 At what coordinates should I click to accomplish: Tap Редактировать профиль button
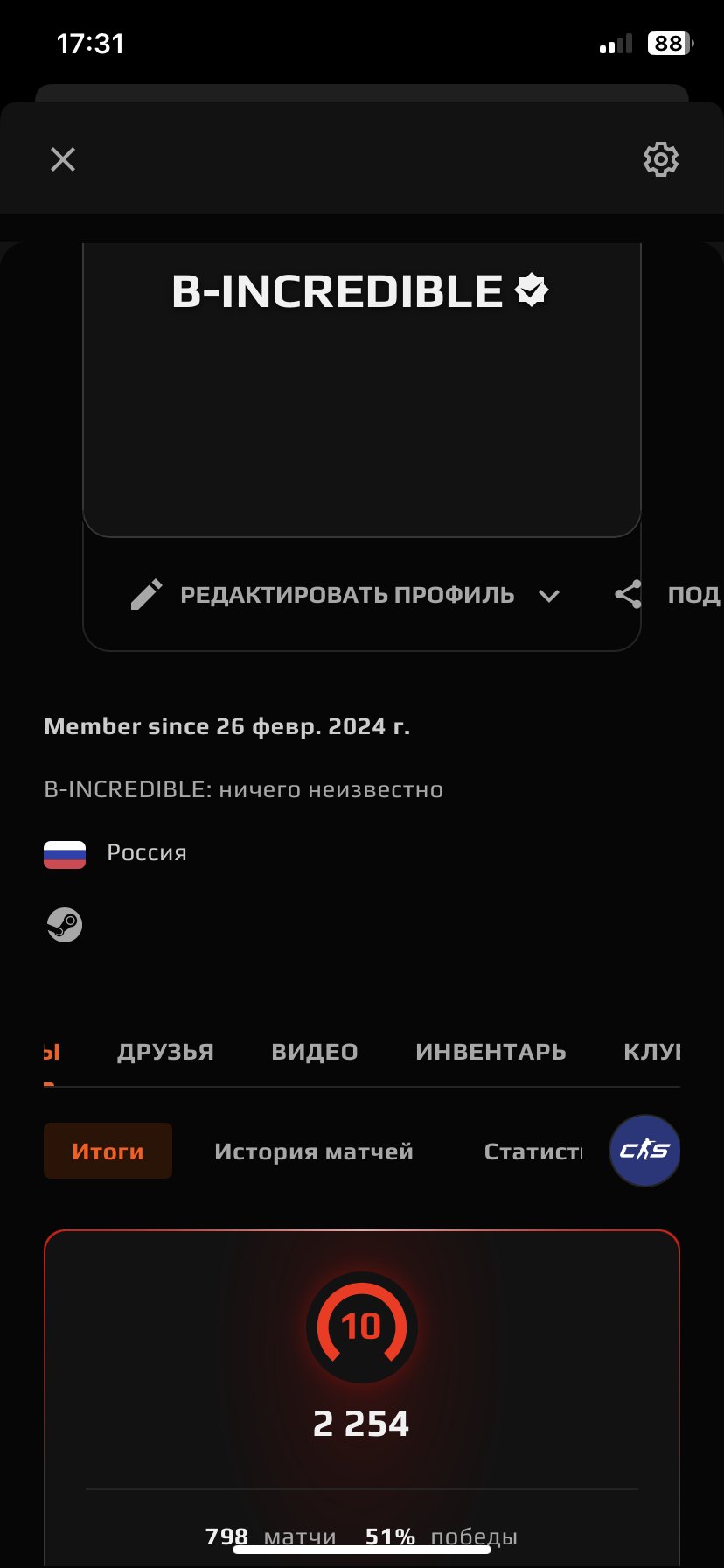[x=346, y=595]
